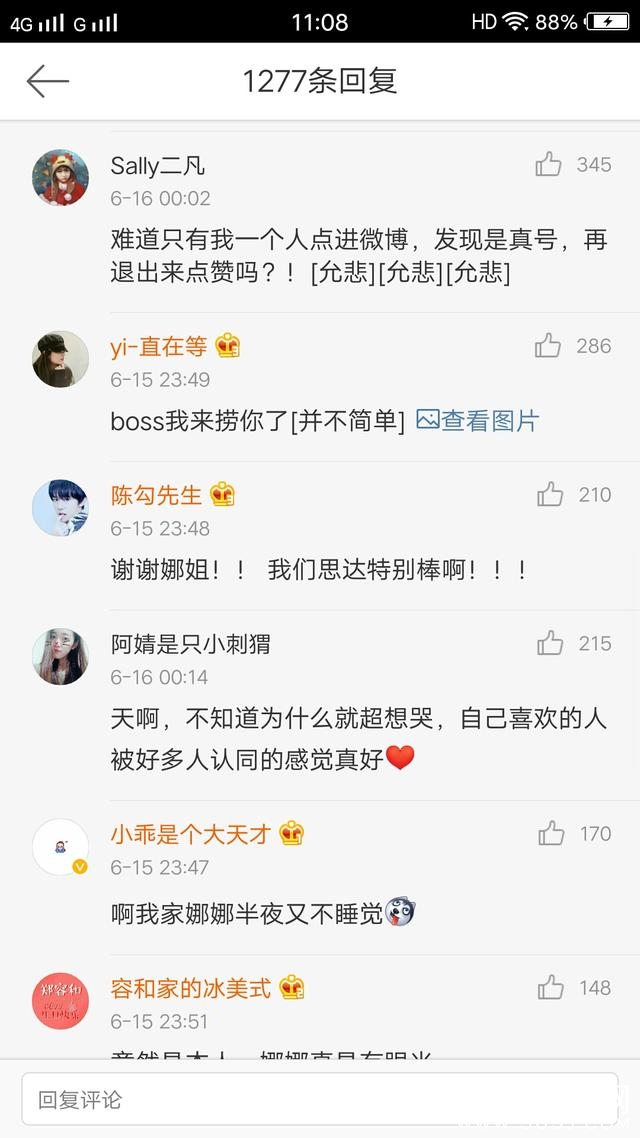Like 陈勾先生's comment
Screen dimensions: 640x1138
point(550,494)
